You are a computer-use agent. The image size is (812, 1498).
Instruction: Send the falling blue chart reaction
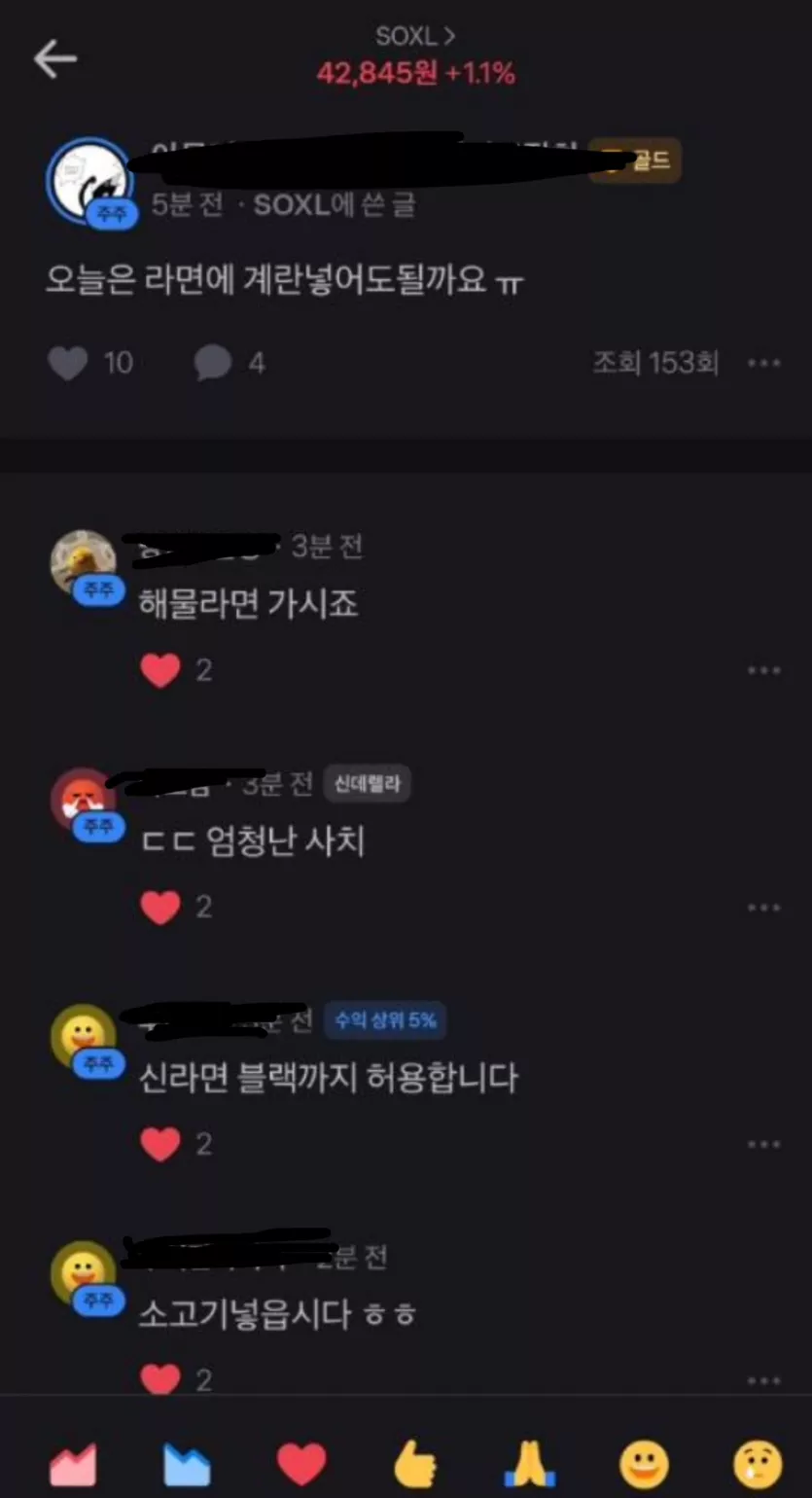click(187, 1465)
